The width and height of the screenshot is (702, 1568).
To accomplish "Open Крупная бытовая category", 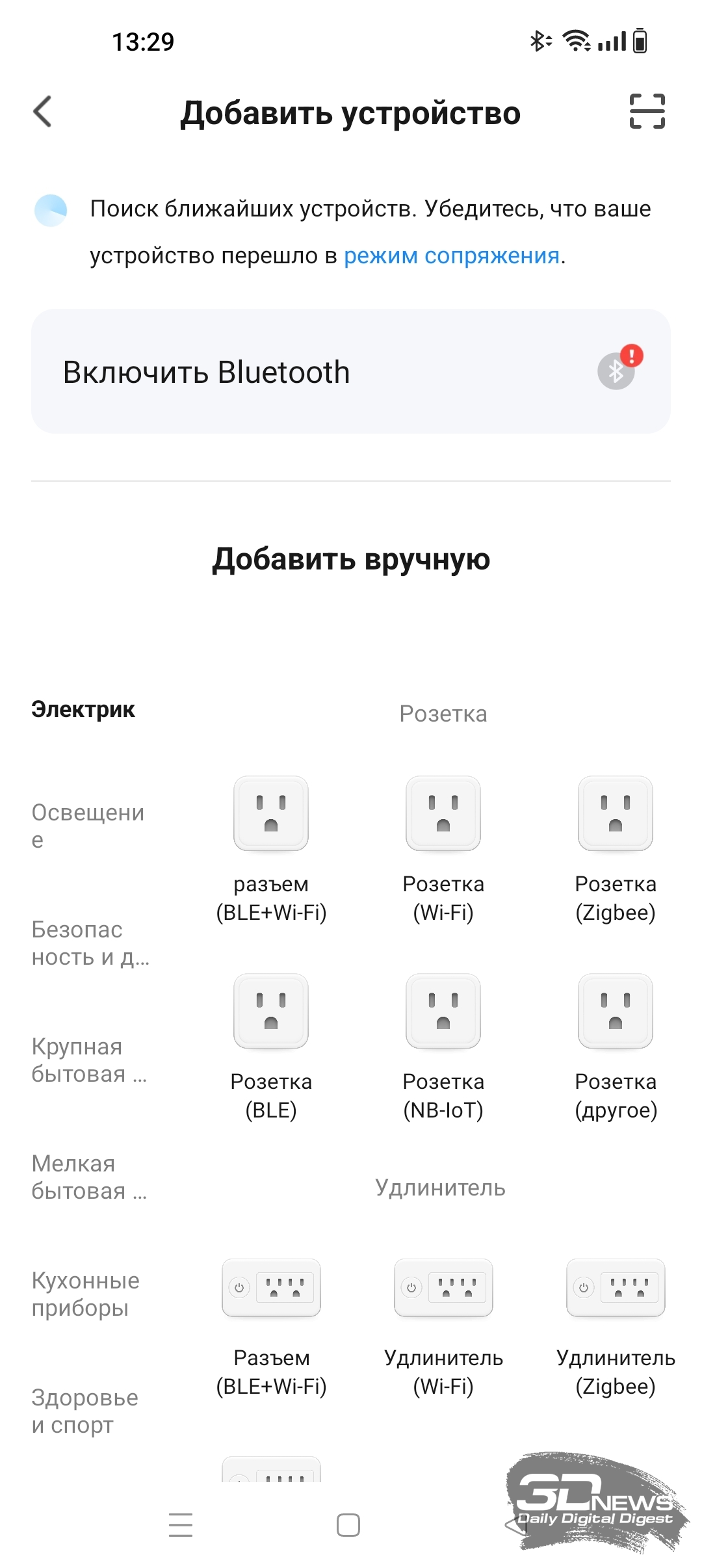I will [89, 1060].
